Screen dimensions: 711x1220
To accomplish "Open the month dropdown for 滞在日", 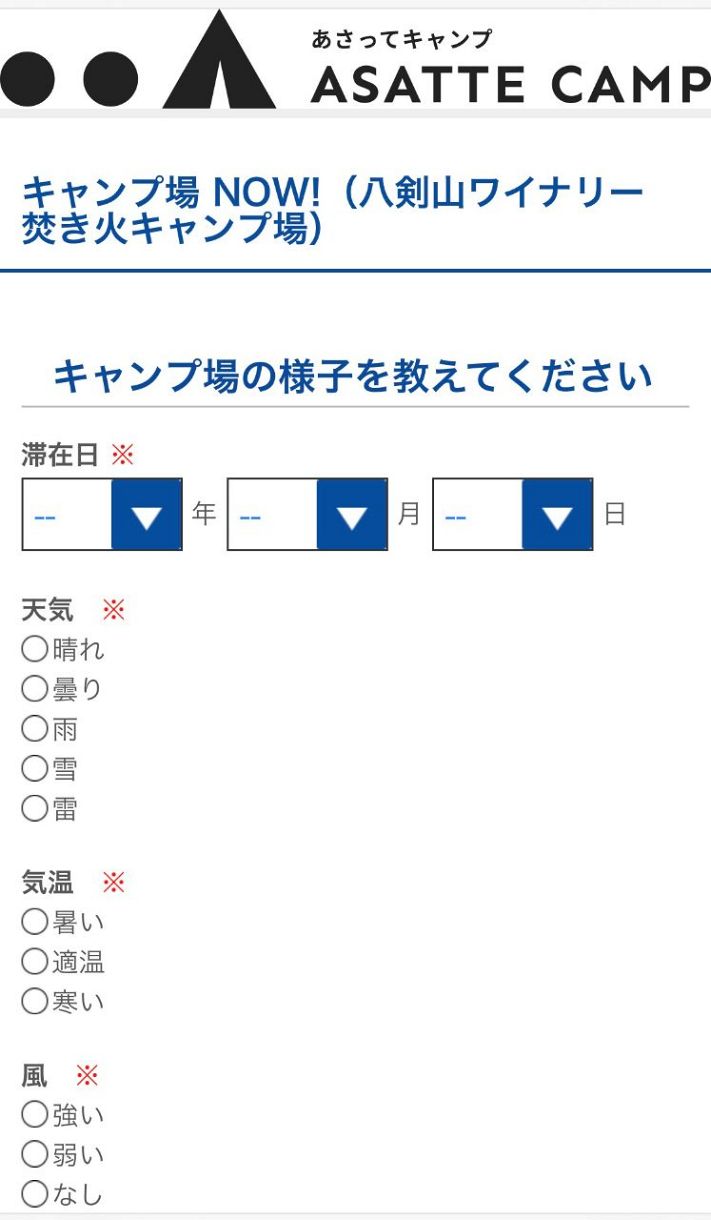I will (307, 514).
